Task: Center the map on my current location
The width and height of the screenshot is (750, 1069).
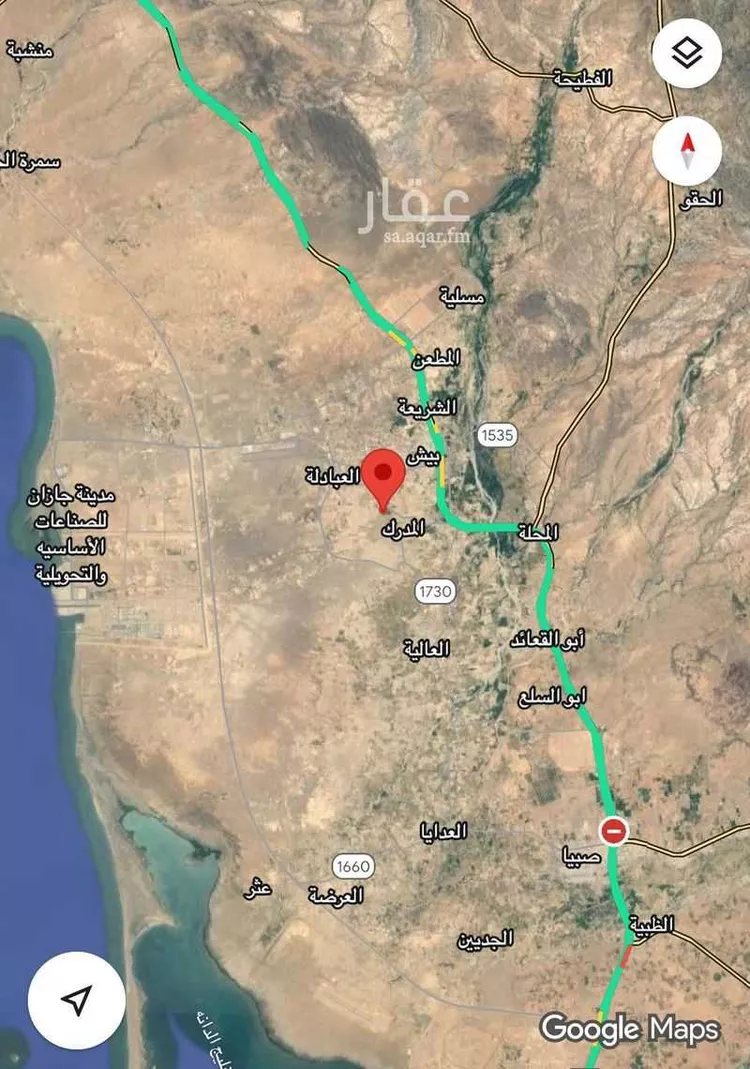Action: [x=77, y=999]
